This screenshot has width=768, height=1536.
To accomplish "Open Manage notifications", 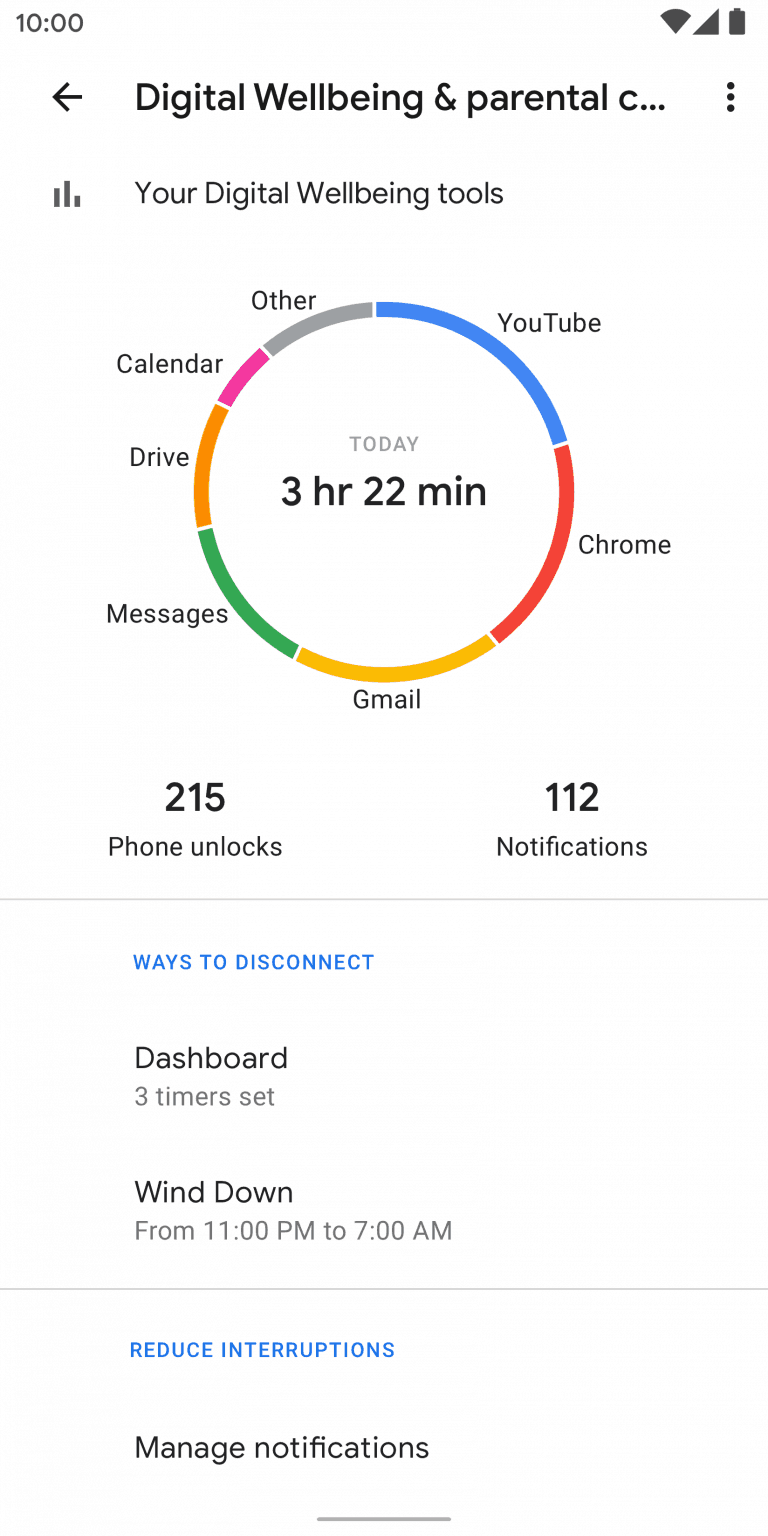I will coord(384,1447).
